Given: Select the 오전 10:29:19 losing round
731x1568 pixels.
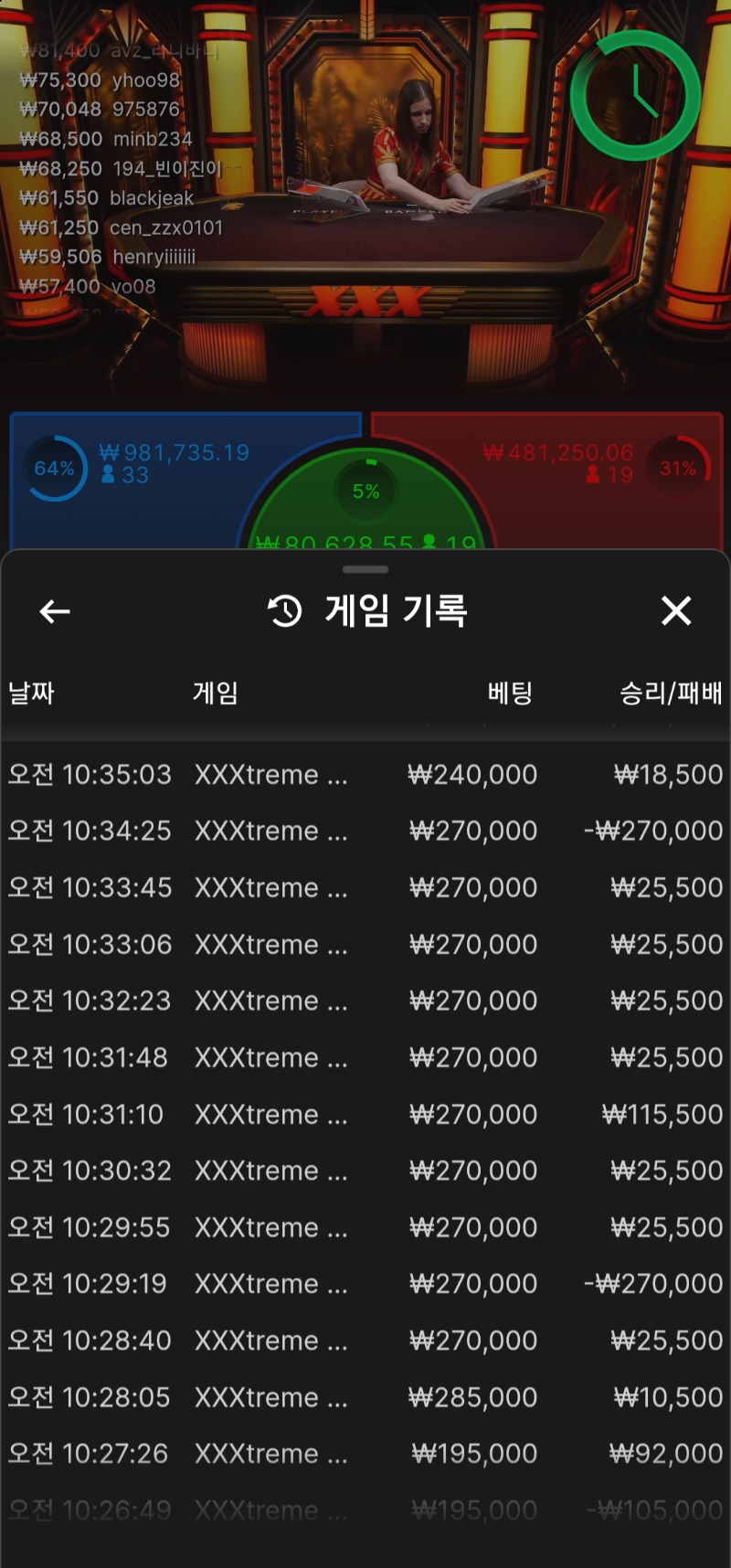Looking at the screenshot, I should coord(365,1284).
